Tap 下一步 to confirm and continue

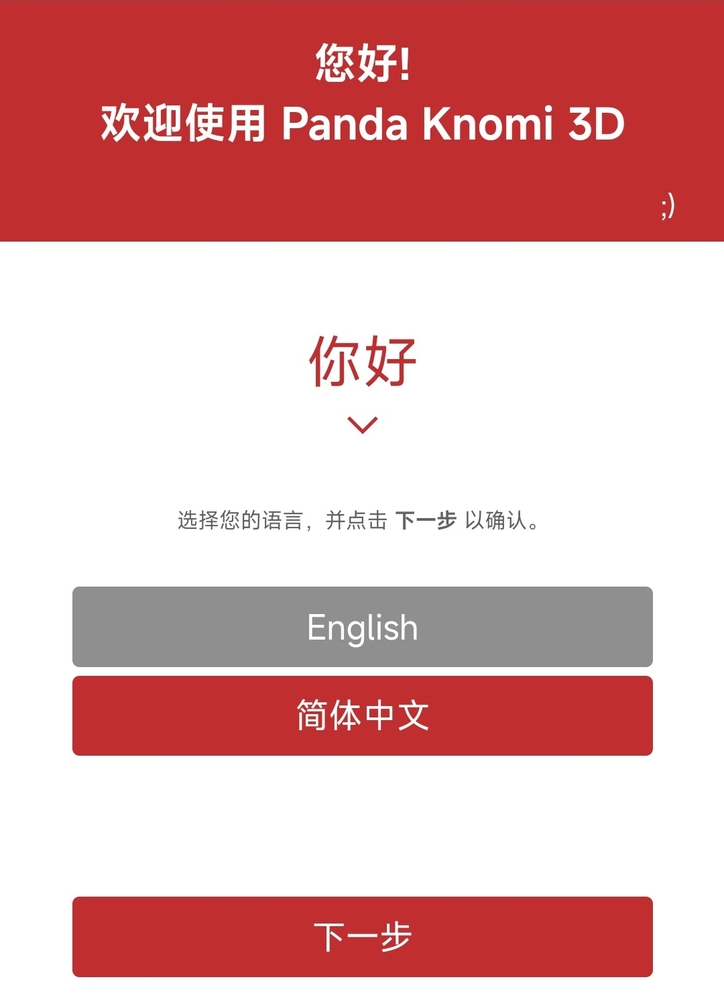[362, 937]
